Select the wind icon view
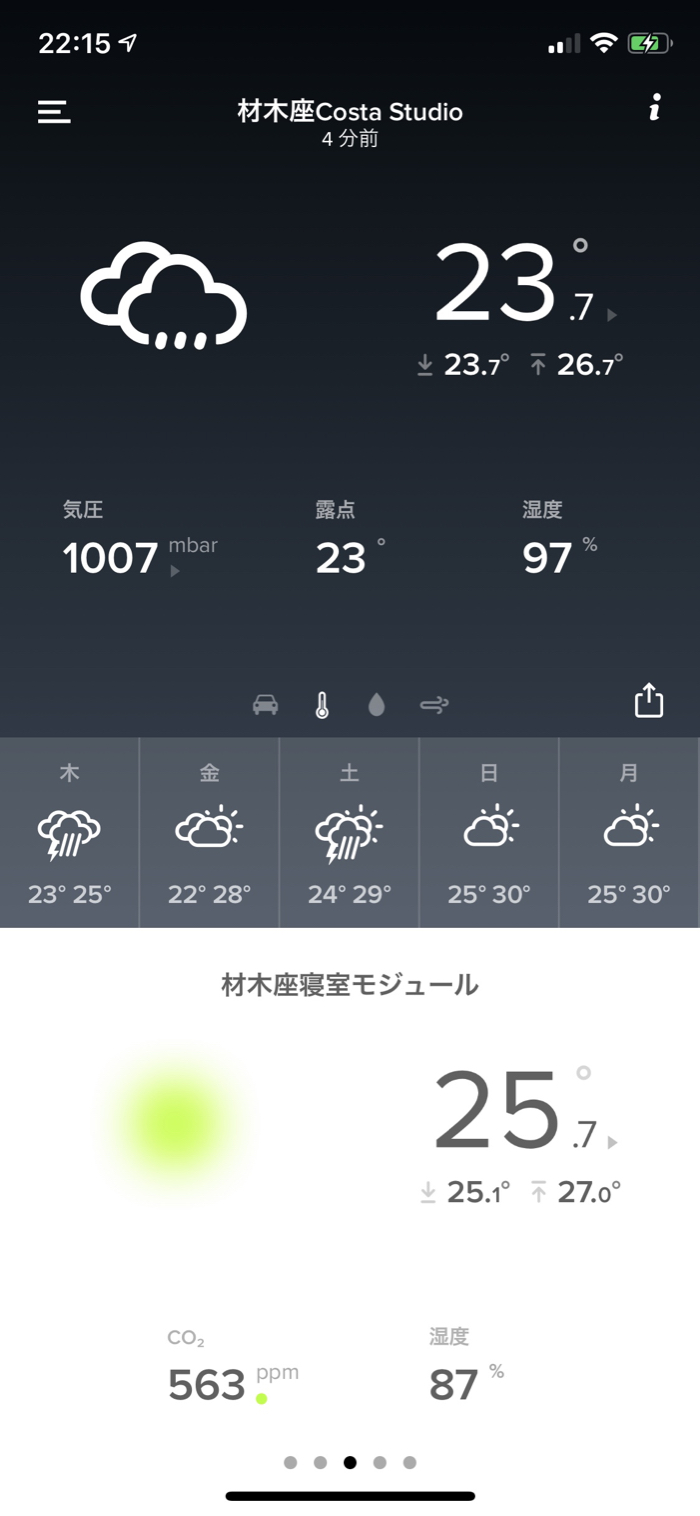Viewport: 700px width, 1516px height. [434, 705]
